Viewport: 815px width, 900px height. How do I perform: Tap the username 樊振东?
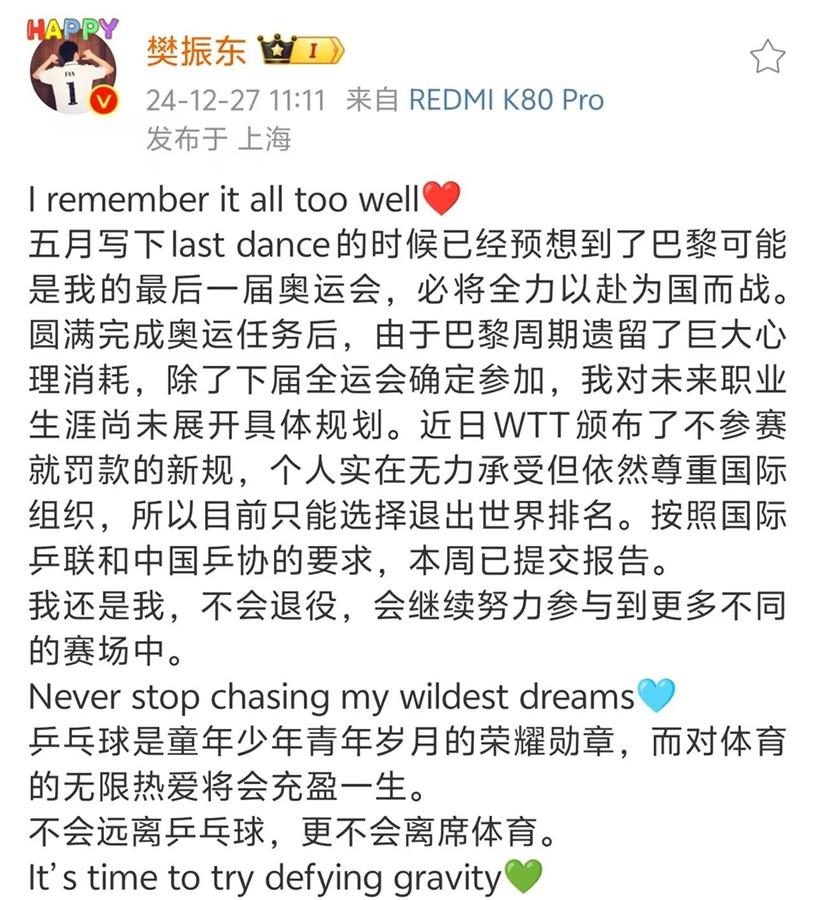coord(195,51)
